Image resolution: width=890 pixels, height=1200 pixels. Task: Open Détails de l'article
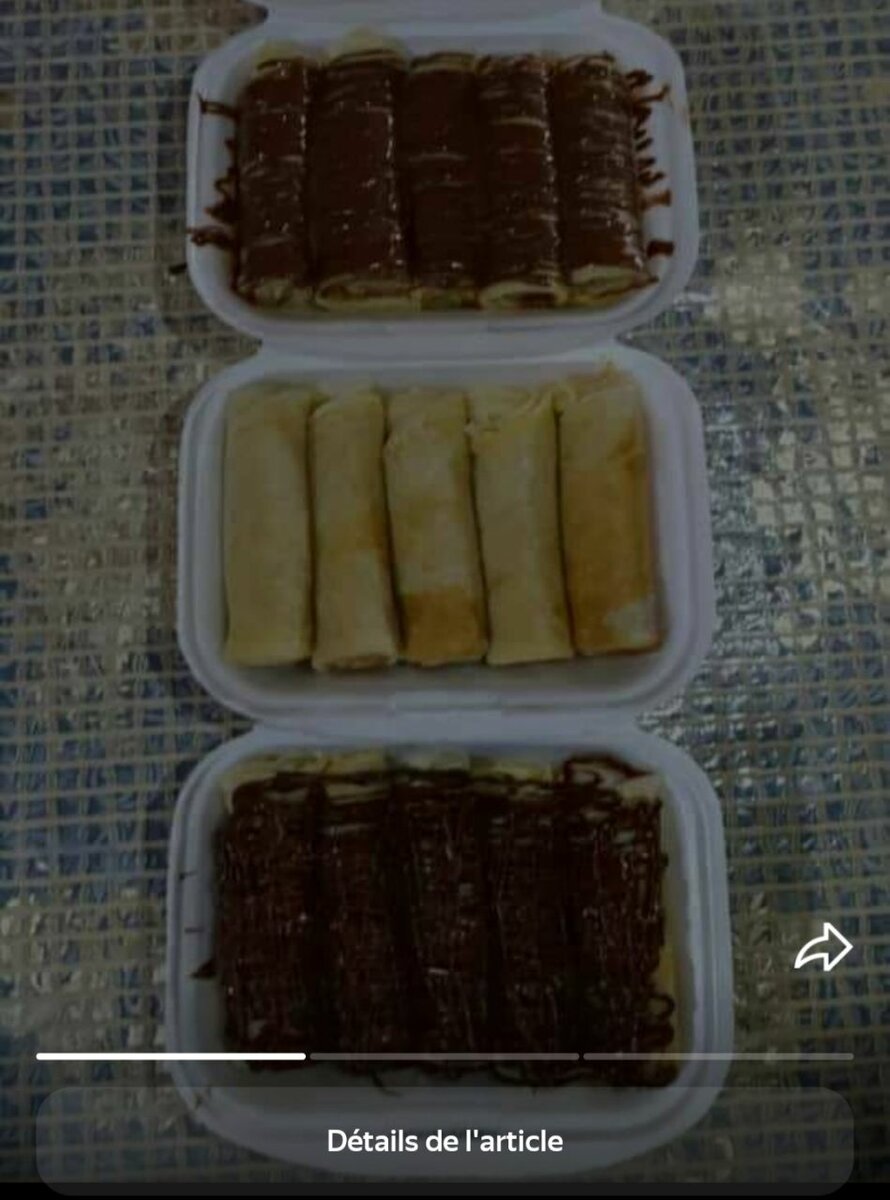[x=445, y=1141]
